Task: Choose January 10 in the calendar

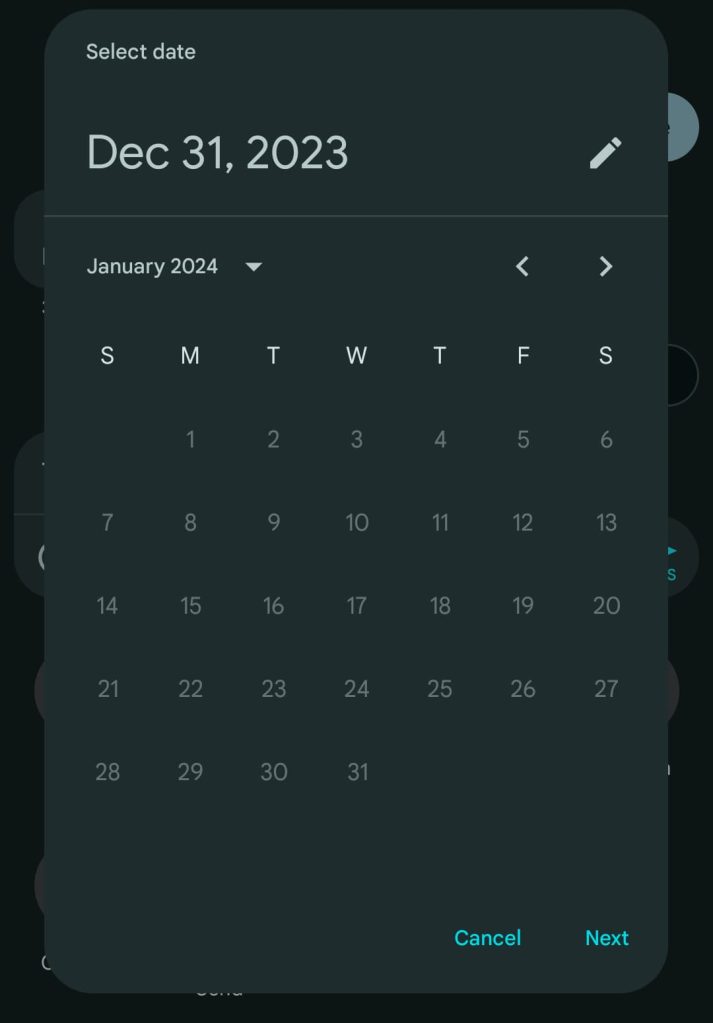Action: [356, 522]
